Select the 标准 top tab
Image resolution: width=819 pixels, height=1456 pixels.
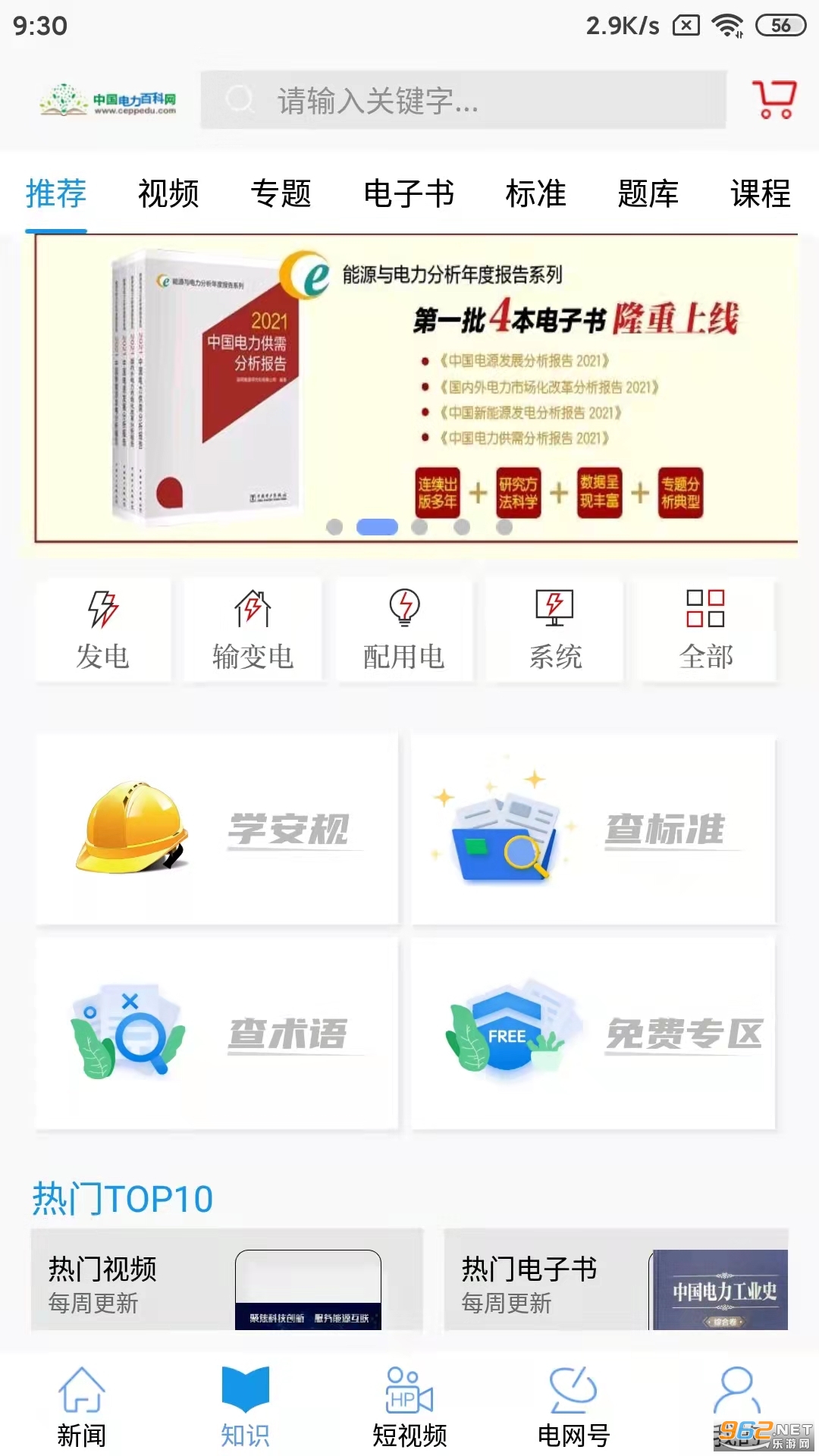[535, 193]
